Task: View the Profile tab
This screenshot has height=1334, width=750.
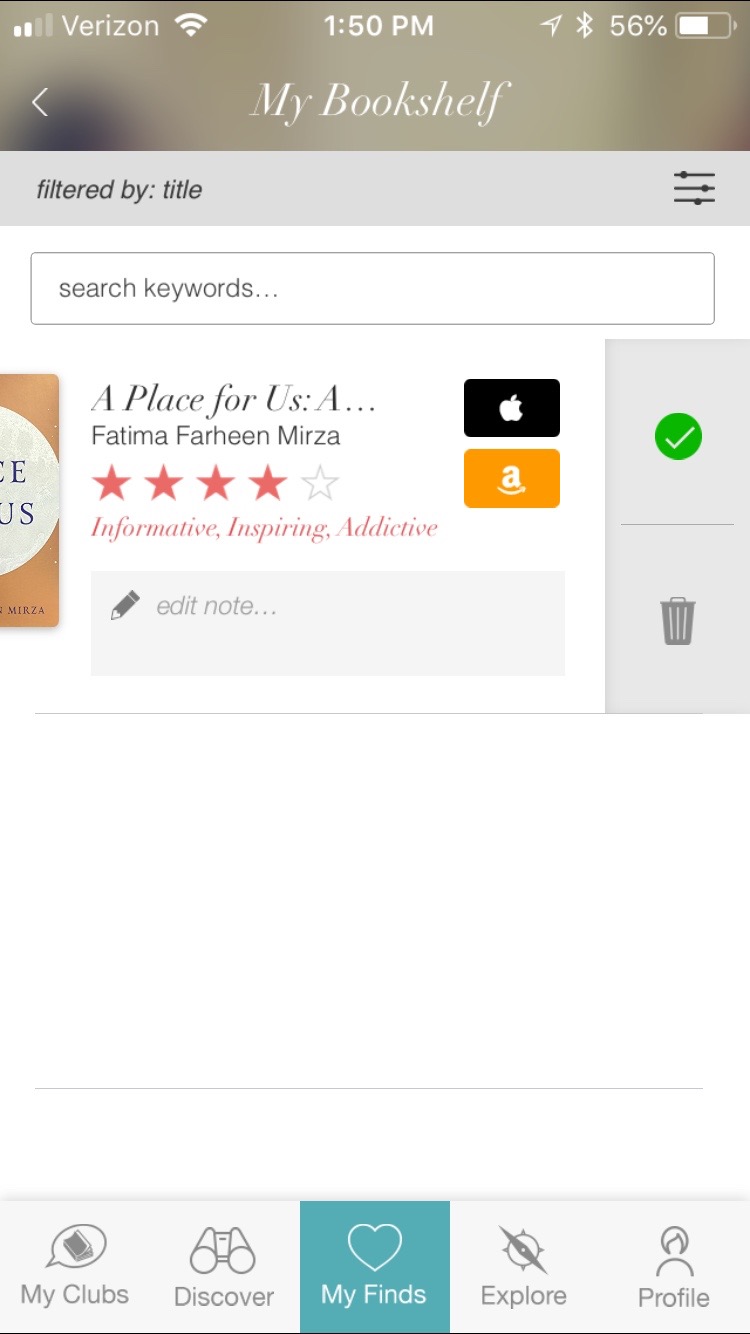Action: (x=674, y=1267)
